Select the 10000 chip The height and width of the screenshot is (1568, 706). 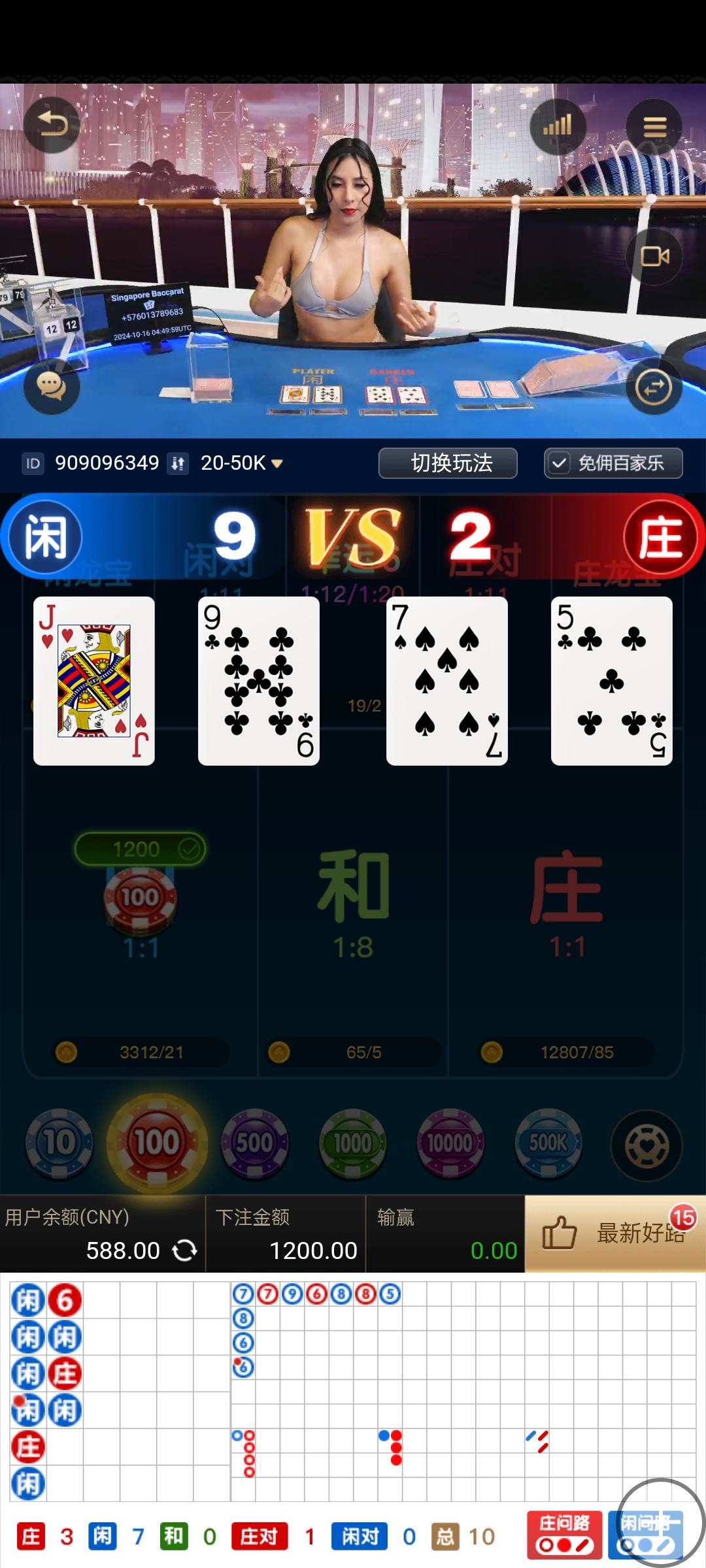tap(450, 1143)
